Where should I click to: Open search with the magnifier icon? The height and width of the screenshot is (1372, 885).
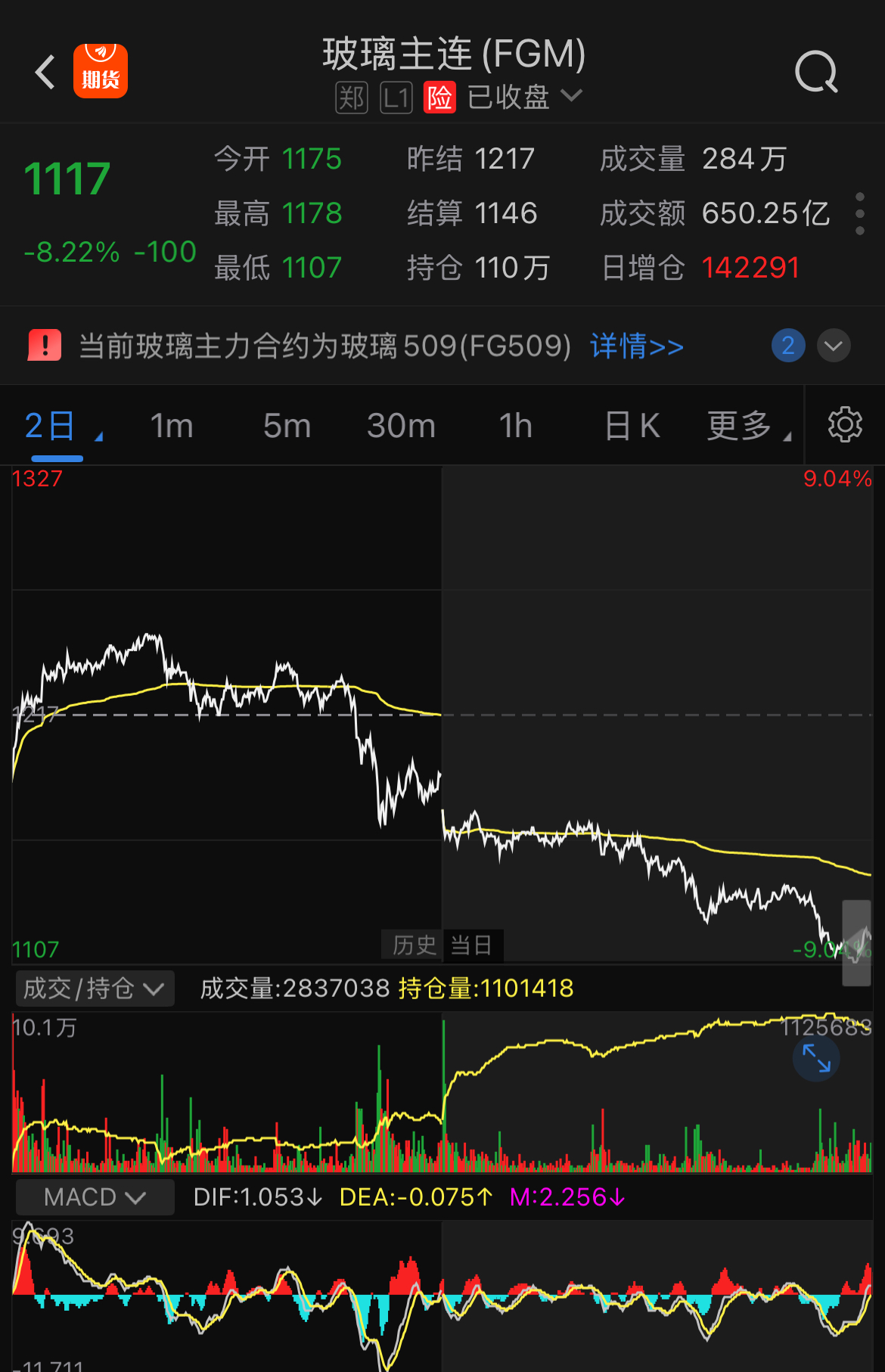point(815,72)
